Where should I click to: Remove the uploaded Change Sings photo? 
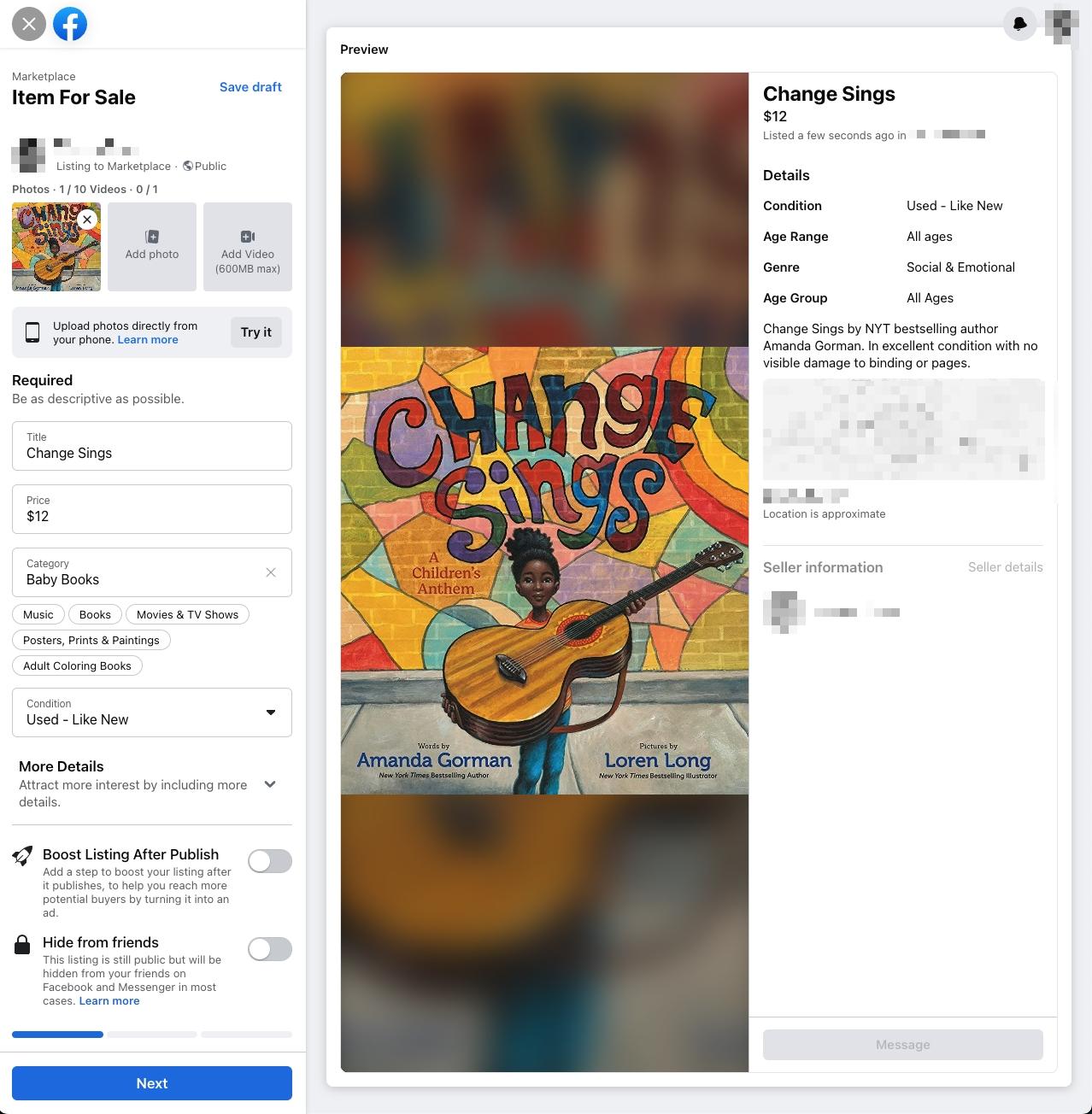click(87, 220)
